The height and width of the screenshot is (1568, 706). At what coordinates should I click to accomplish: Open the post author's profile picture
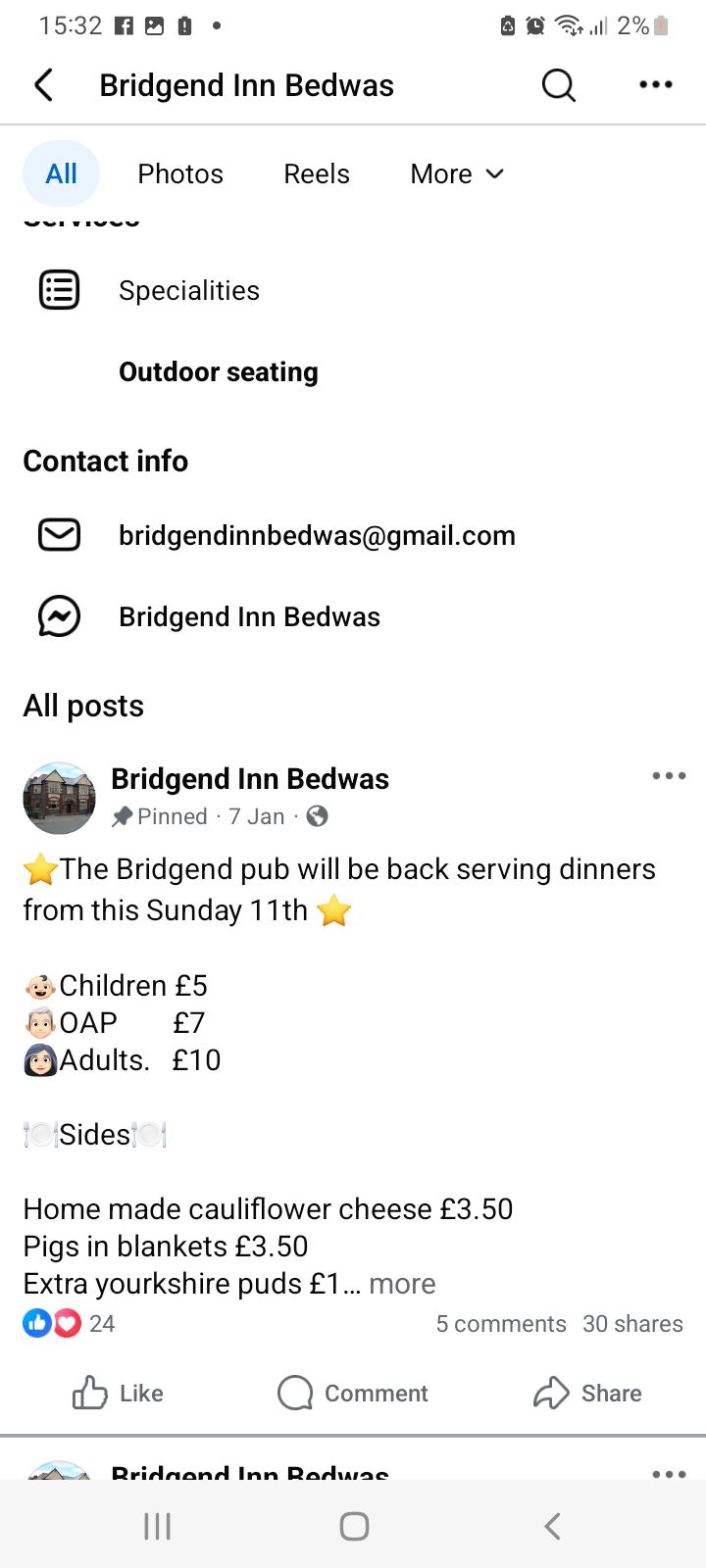click(60, 798)
